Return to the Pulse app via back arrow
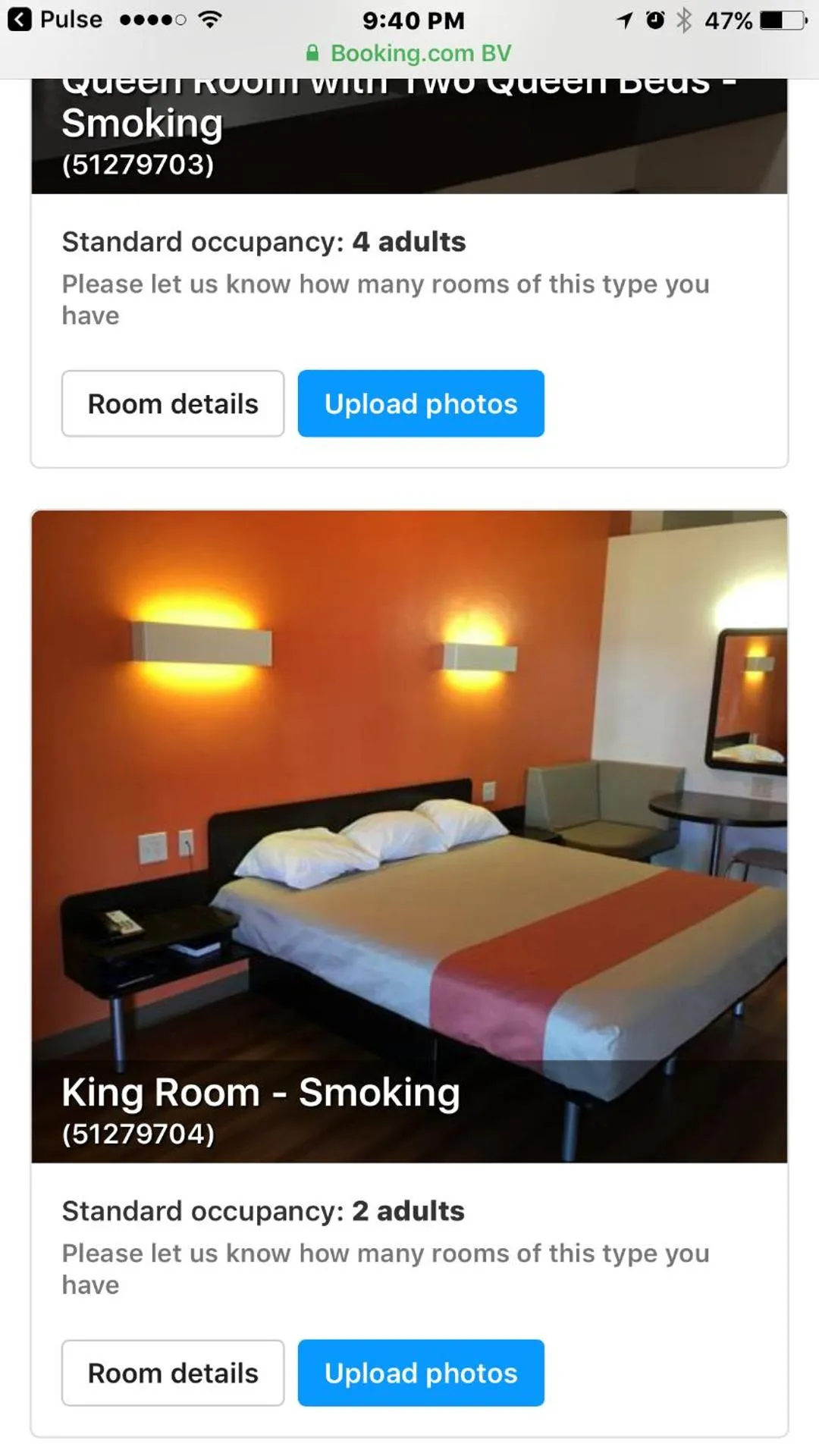The image size is (819, 1456). point(20,20)
